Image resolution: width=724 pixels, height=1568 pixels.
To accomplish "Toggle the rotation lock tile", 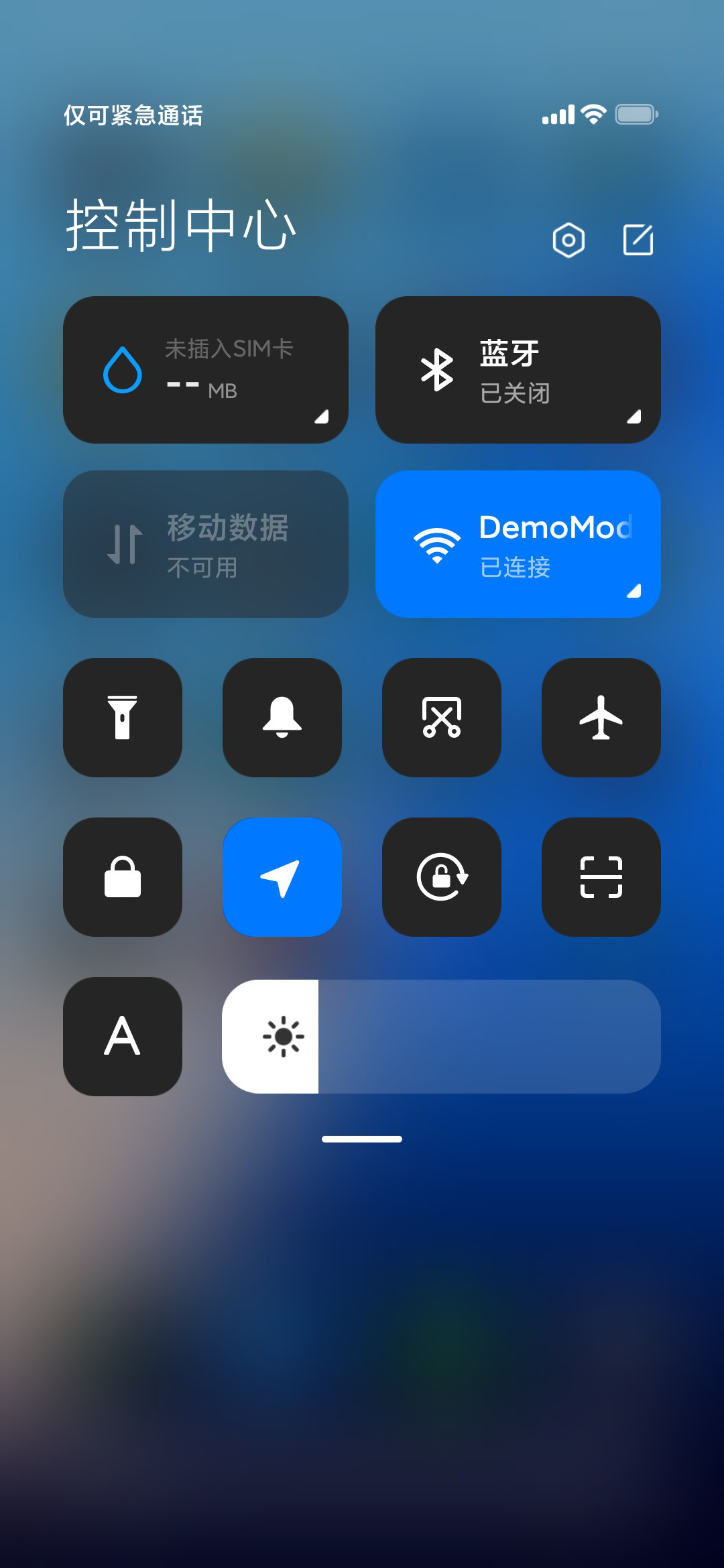I will [x=442, y=877].
